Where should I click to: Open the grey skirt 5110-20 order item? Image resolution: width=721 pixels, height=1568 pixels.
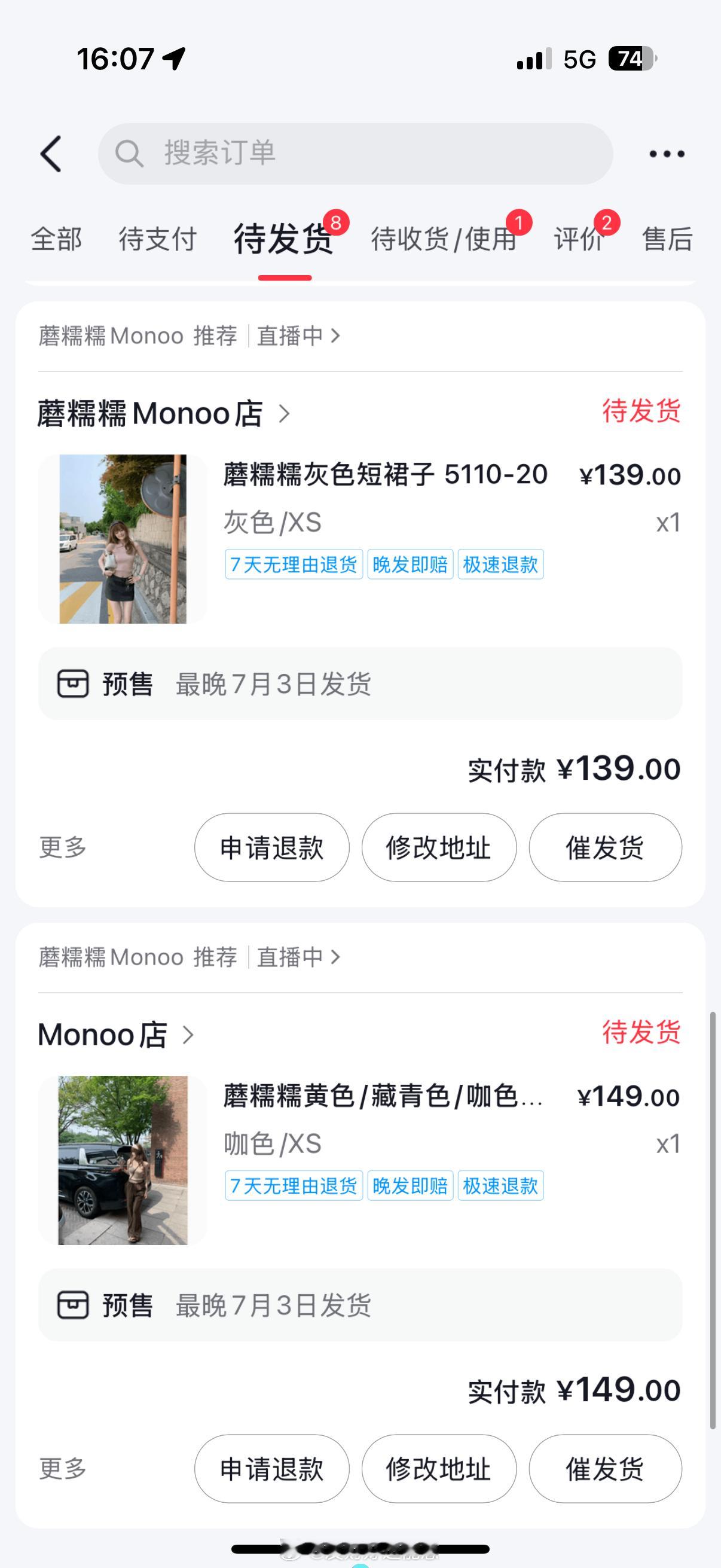(x=359, y=539)
